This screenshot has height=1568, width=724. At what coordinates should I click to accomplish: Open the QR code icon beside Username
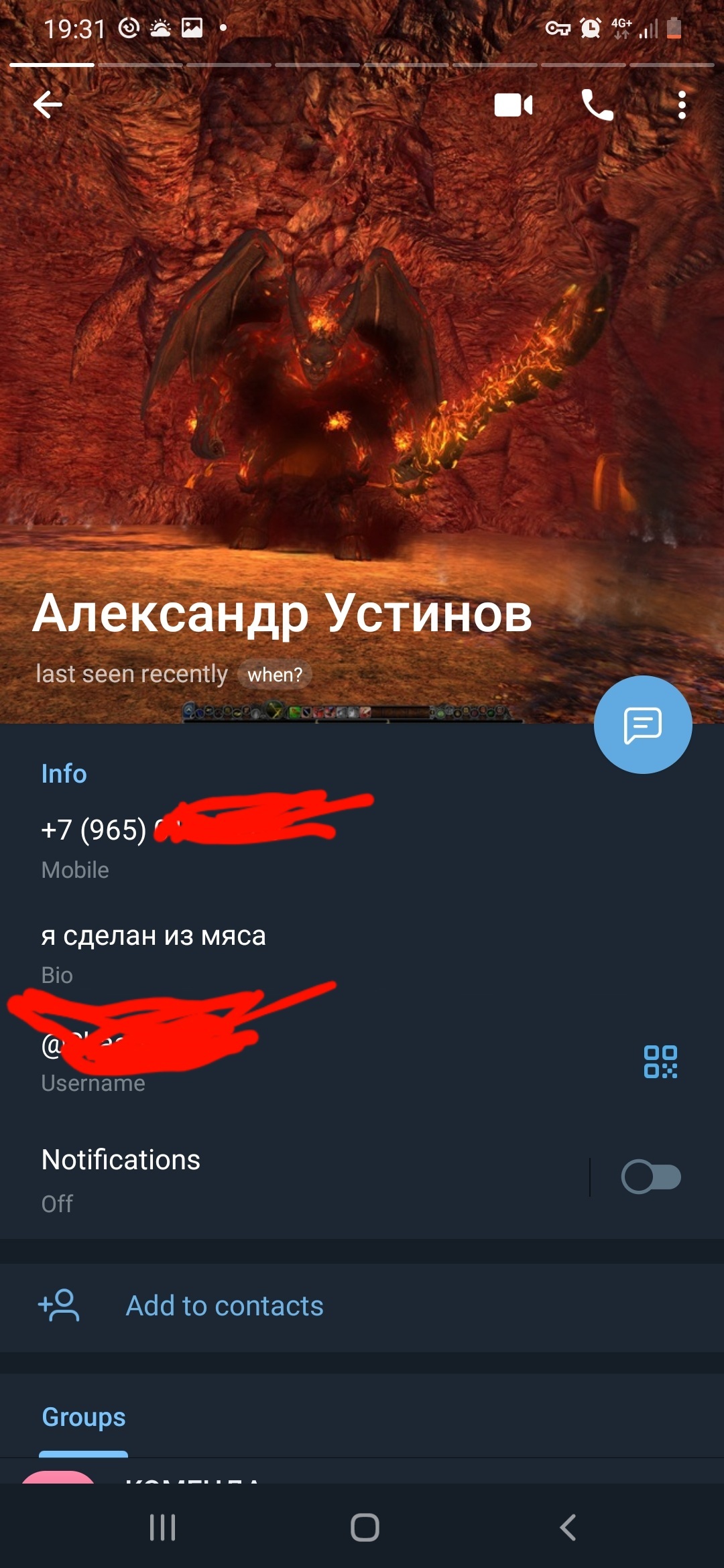(x=660, y=1061)
